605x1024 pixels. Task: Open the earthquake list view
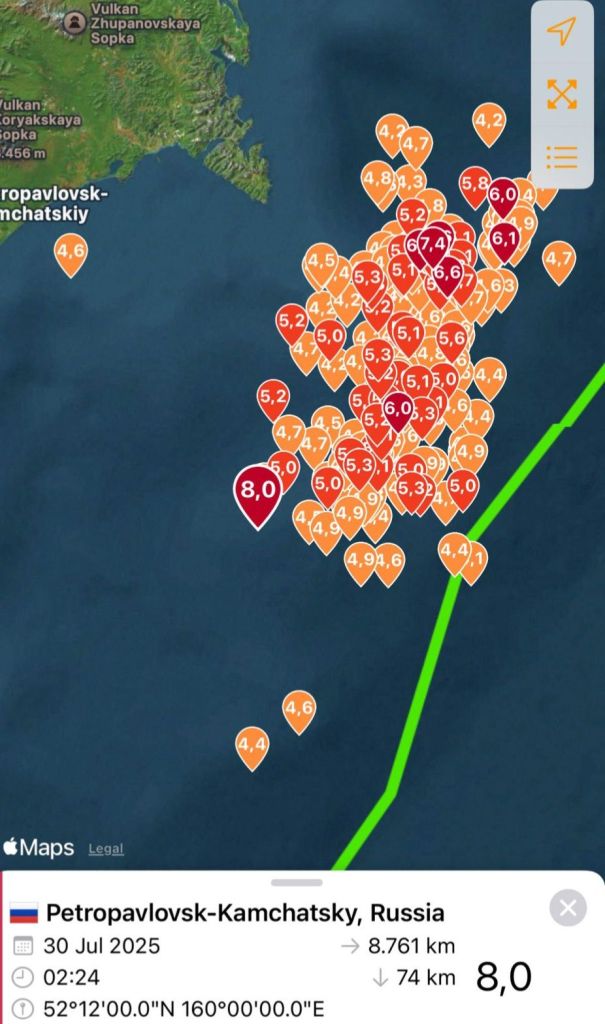[562, 157]
